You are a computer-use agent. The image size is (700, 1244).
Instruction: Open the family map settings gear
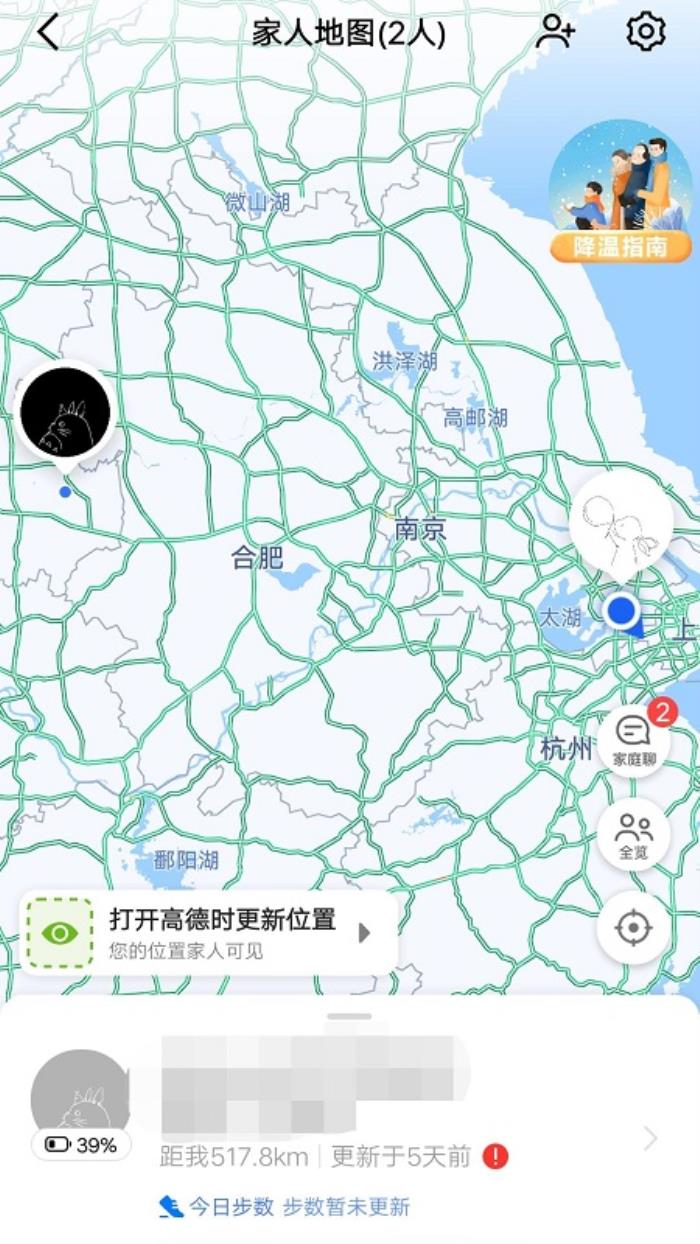tap(646, 33)
